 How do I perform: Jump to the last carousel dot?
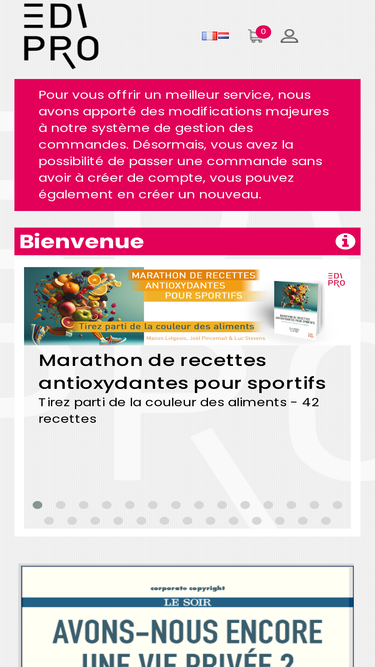click(326, 521)
